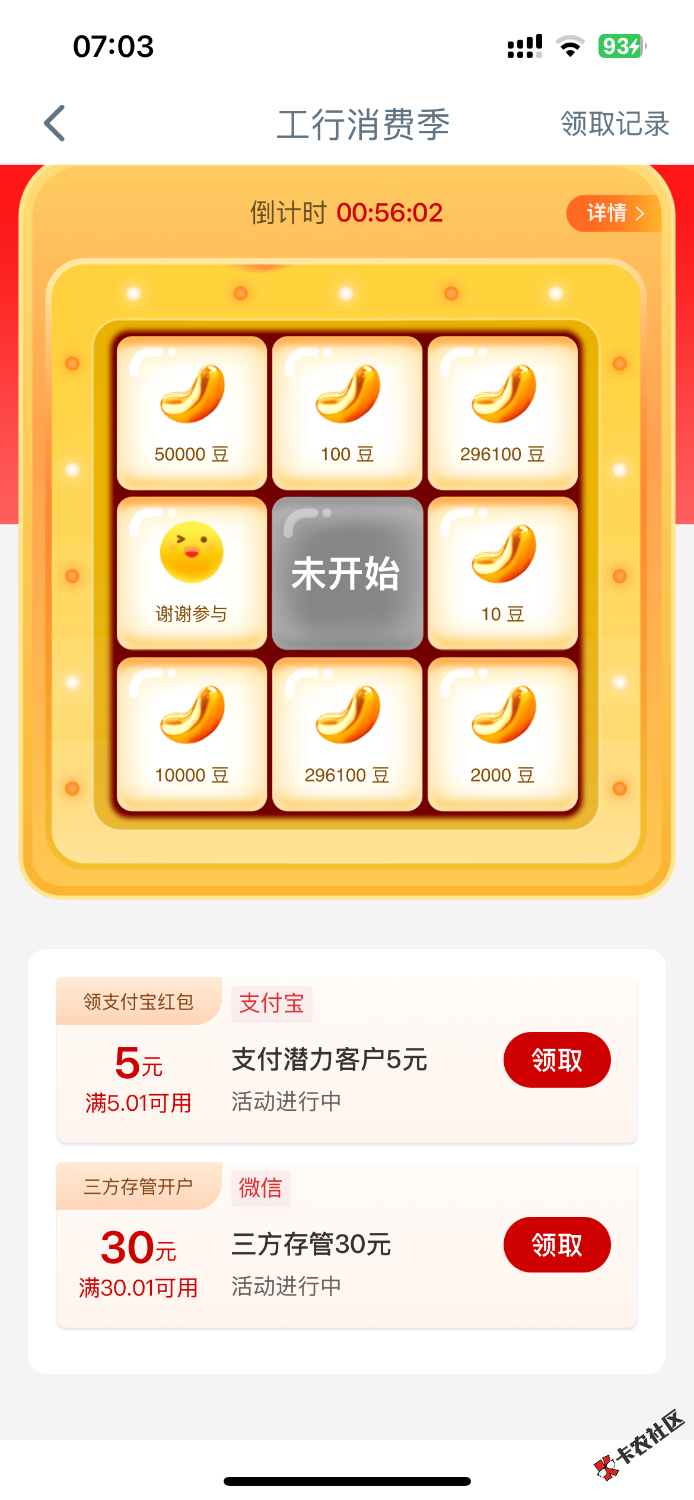Go back using the top-left arrow
The image size is (694, 1500).
point(55,124)
